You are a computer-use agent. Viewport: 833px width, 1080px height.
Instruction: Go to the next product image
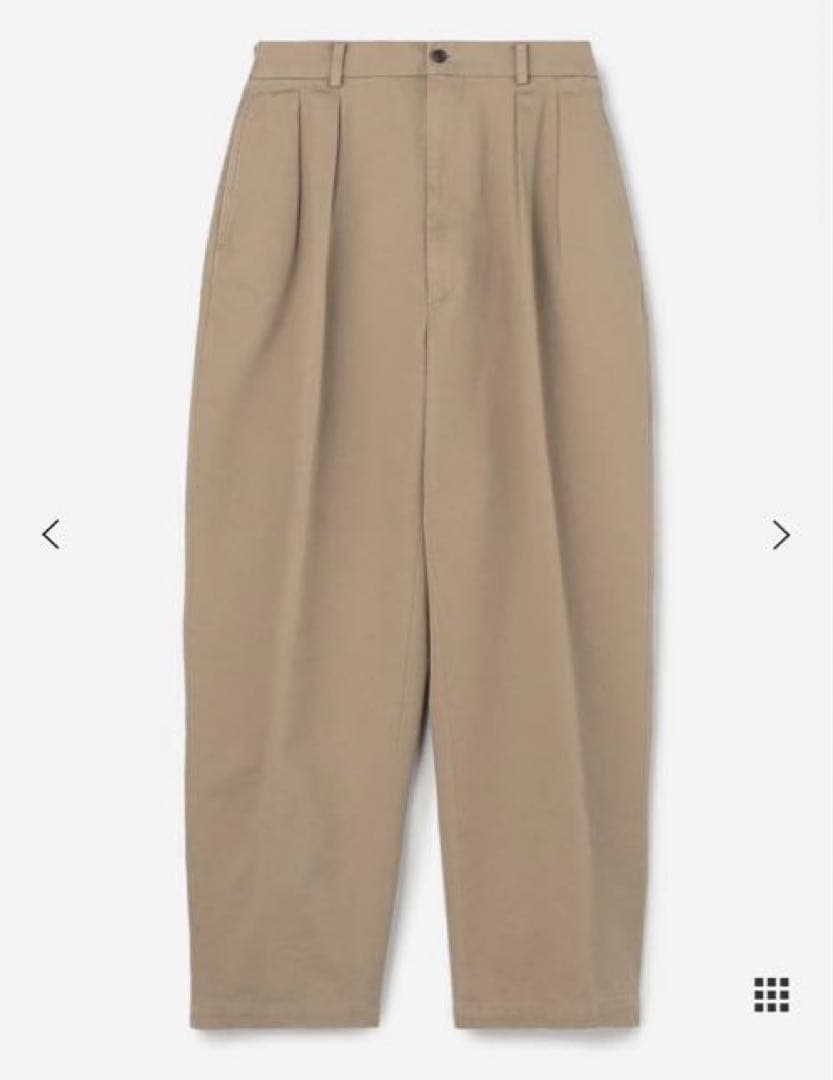(781, 535)
